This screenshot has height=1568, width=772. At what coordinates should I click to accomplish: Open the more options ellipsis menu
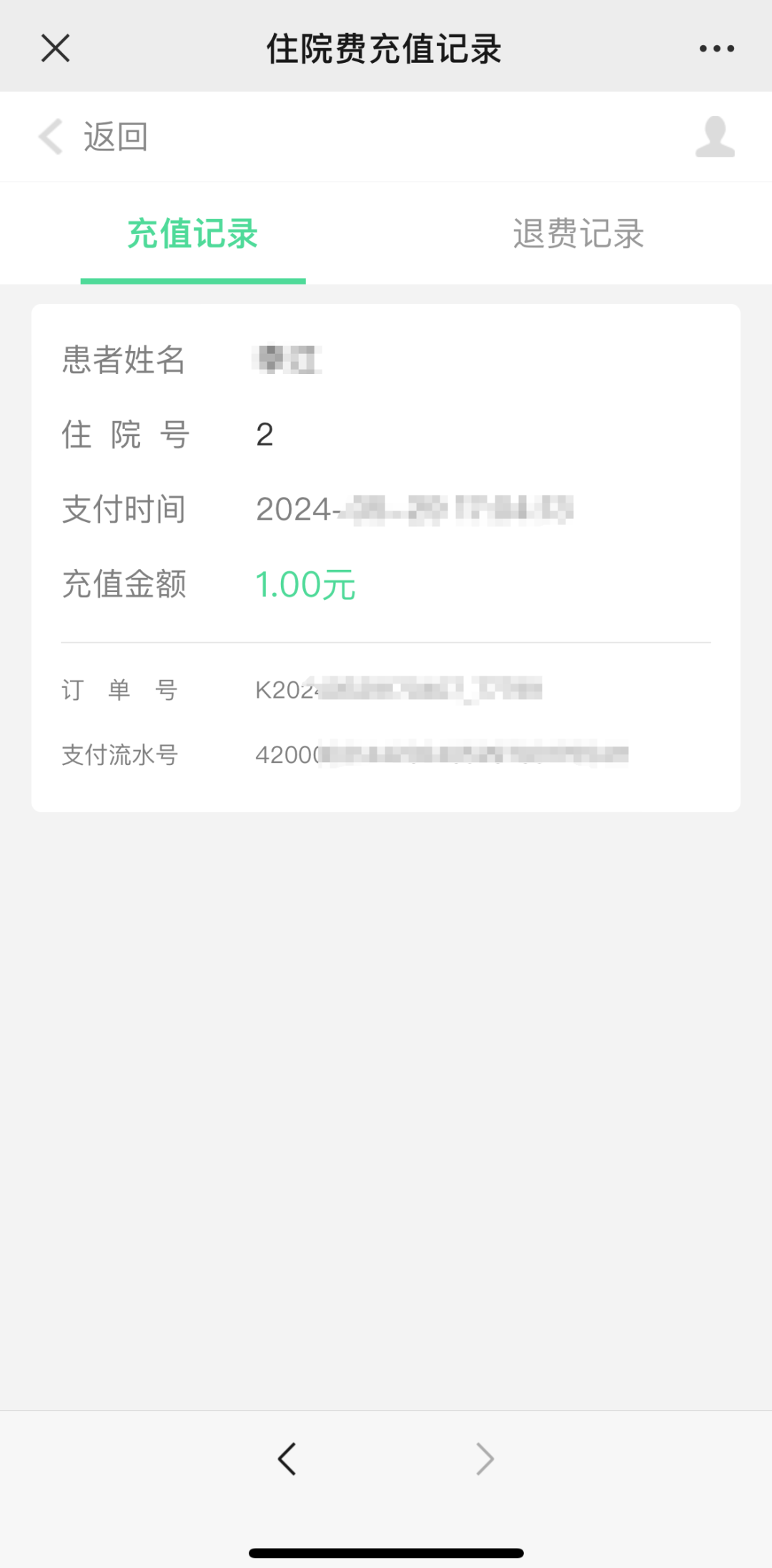click(x=717, y=47)
